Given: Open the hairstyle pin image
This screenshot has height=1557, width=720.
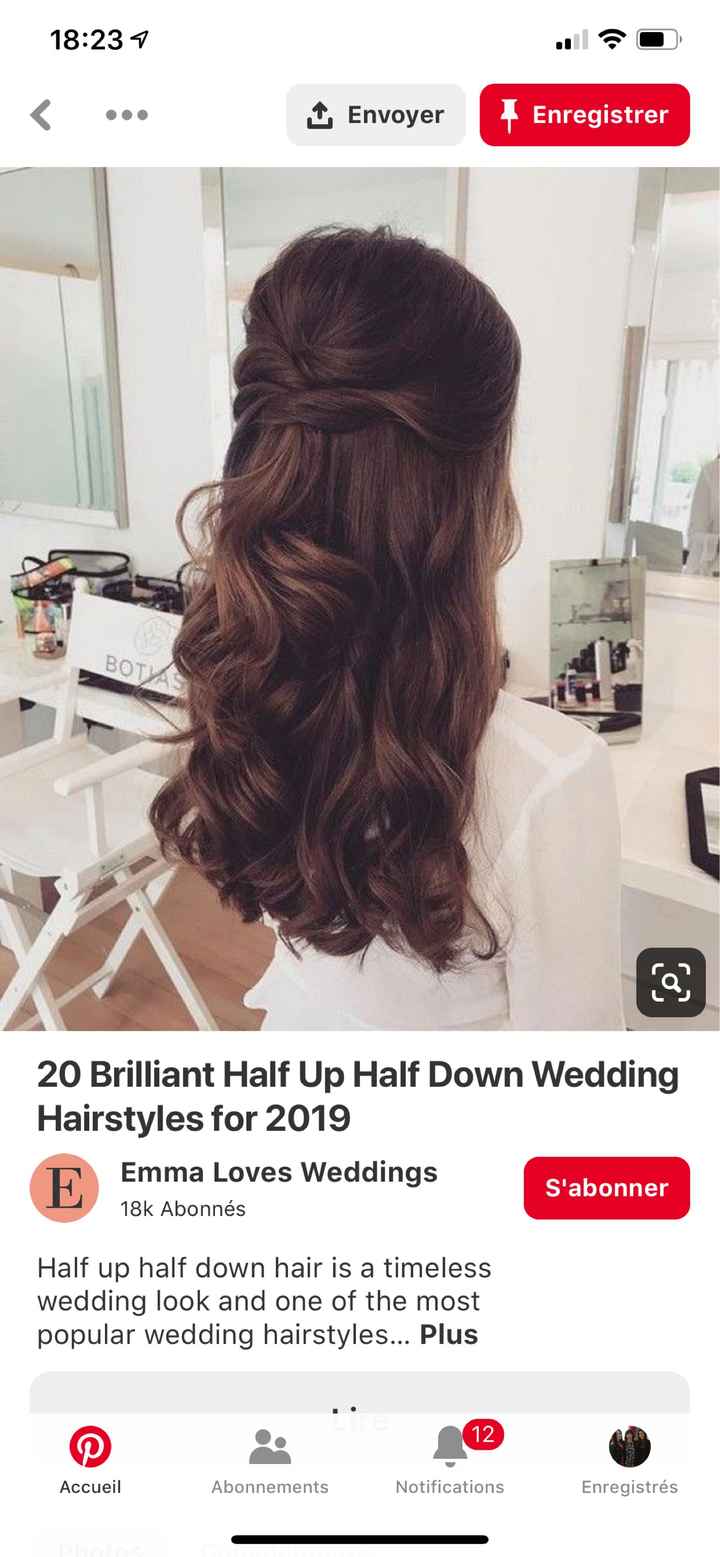Looking at the screenshot, I should coord(360,600).
